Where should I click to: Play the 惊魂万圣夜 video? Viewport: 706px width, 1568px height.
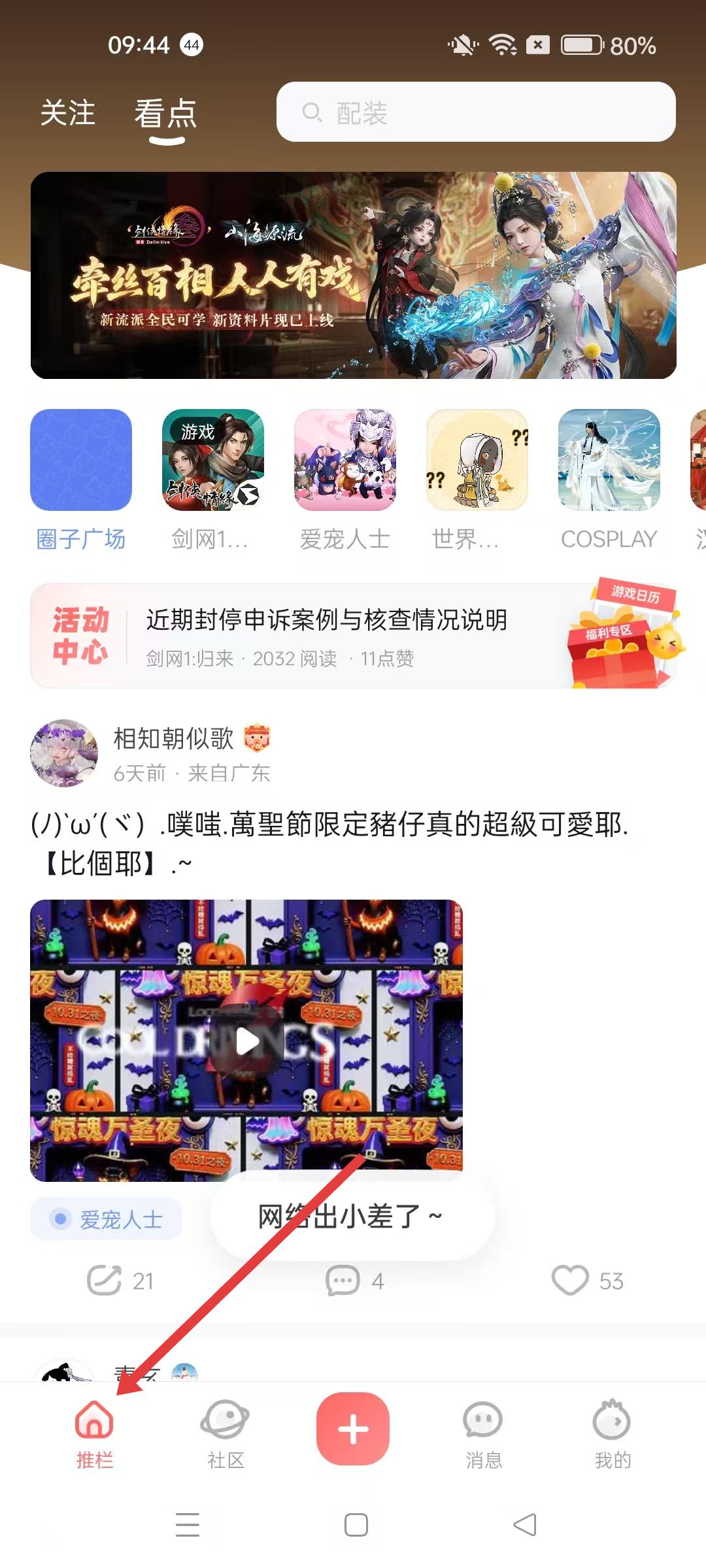point(246,1041)
